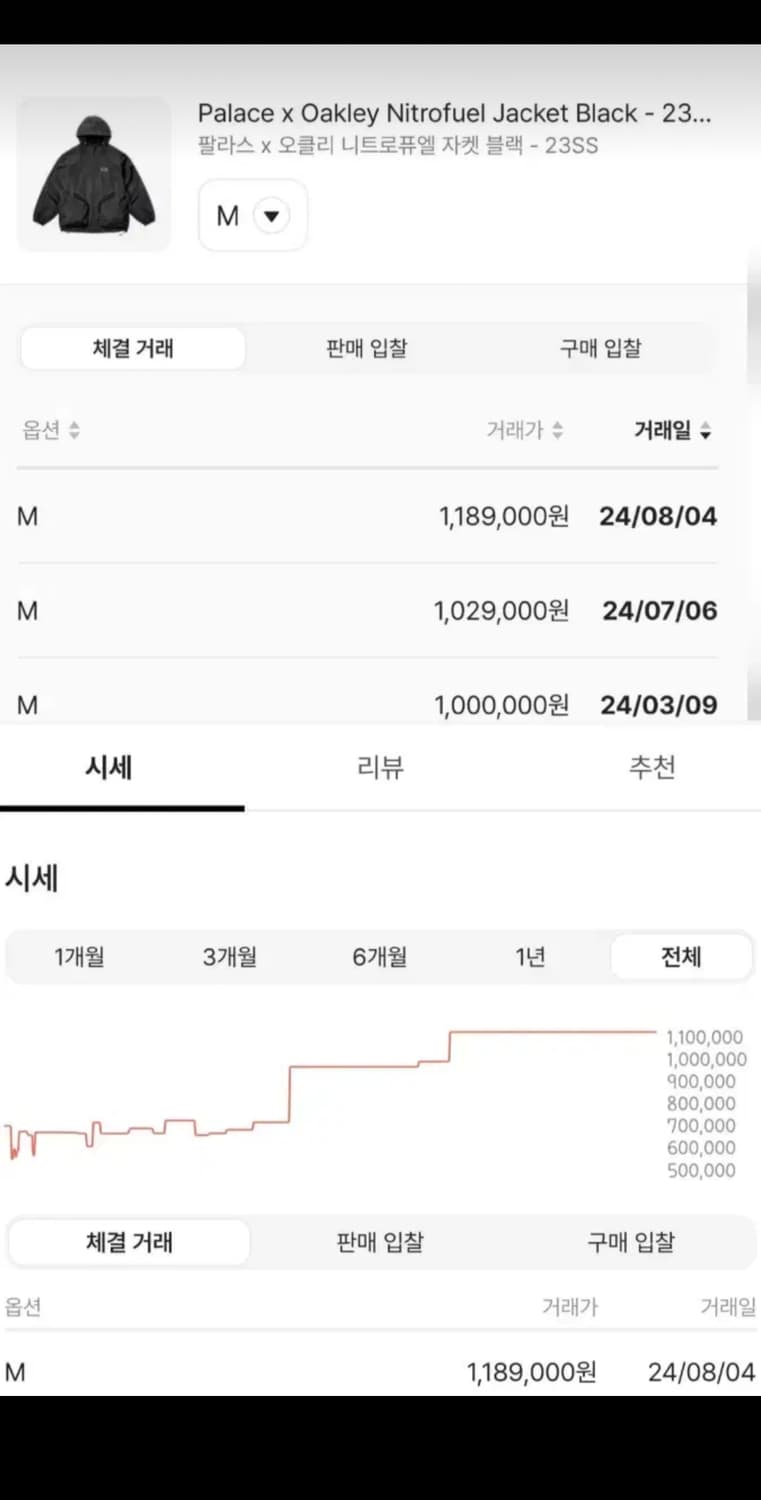Open the 체결 거래 tab below the chart
Image resolution: width=761 pixels, height=1500 pixels.
click(x=130, y=1242)
